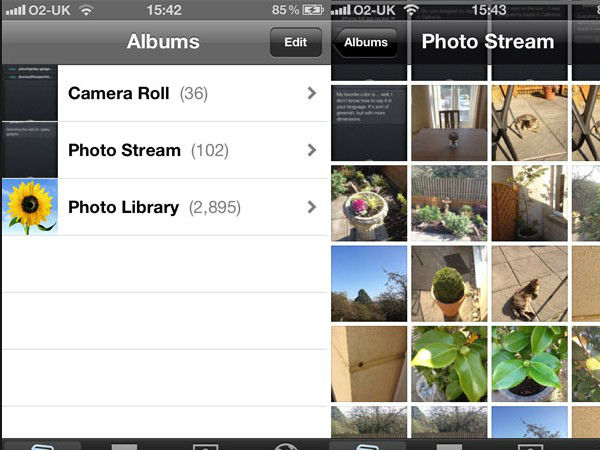
Task: Open the beige wall corner photo
Action: [369, 363]
